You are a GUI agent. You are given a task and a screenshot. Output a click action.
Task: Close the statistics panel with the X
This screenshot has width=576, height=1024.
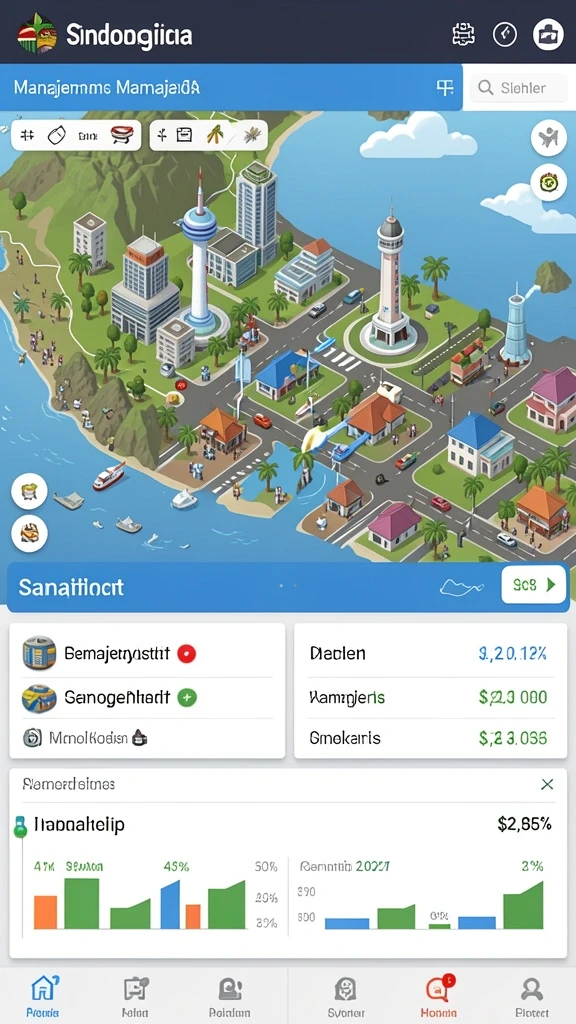pos(547,784)
